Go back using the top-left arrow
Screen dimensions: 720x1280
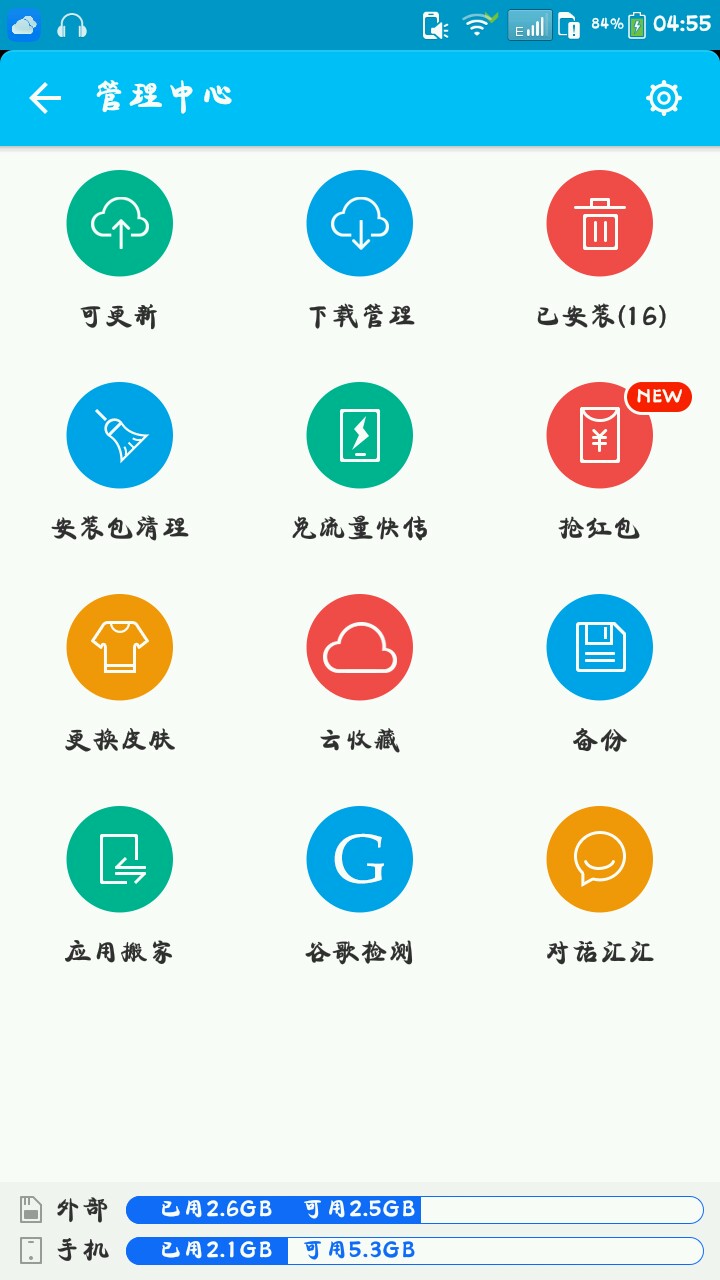point(45,98)
